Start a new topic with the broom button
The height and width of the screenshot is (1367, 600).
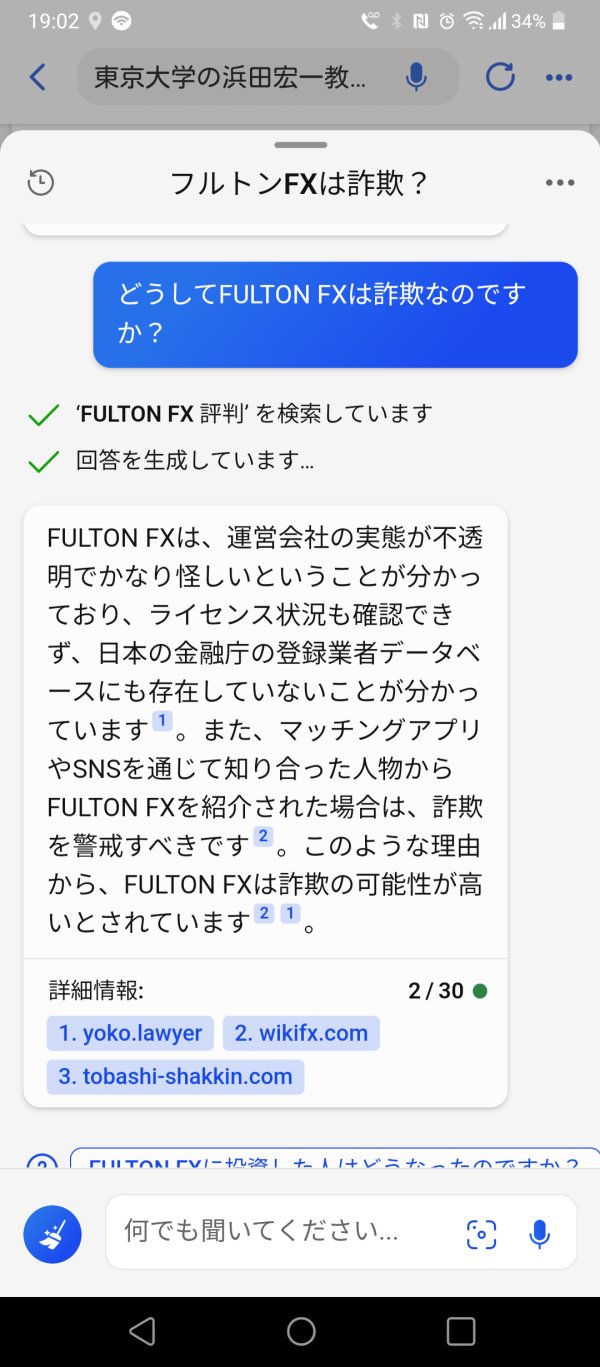click(52, 1234)
